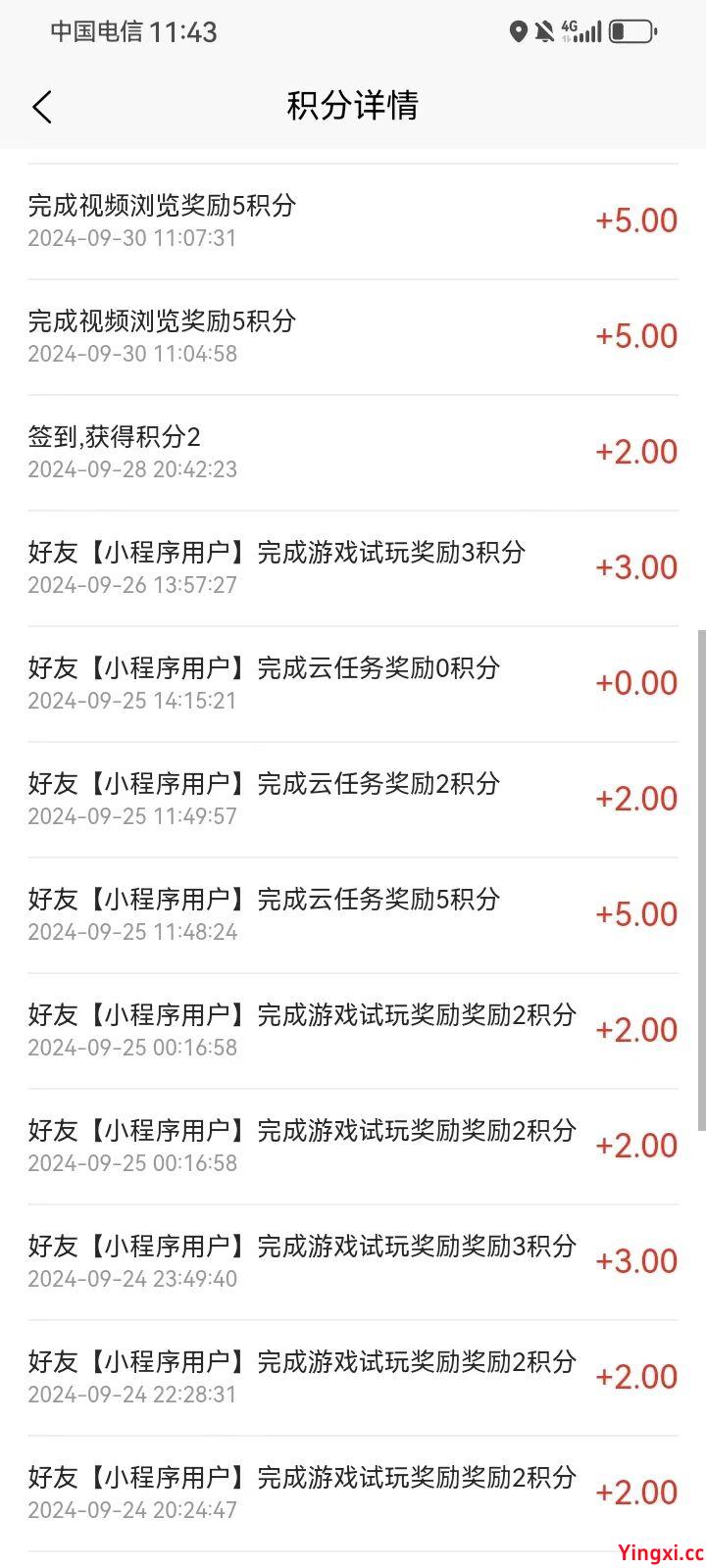Click the +3.00 beside 2024-09-24 23:49:40 entry
Screen dimensions: 706x1568
point(635,1261)
